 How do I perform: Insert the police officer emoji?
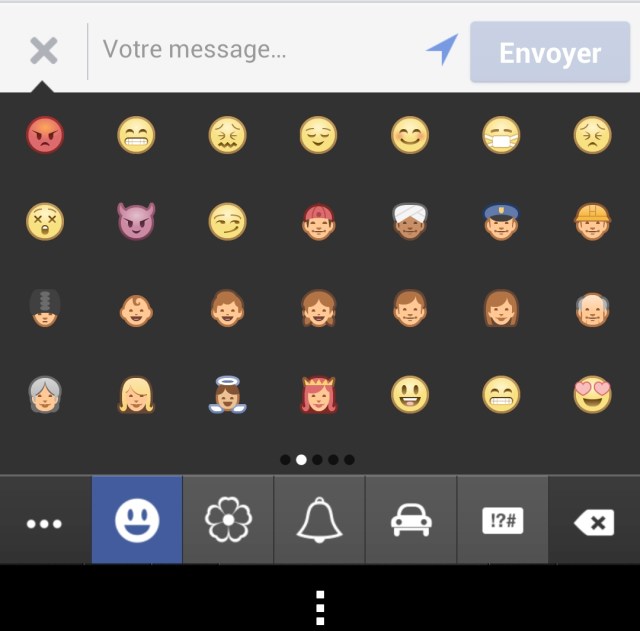pos(501,221)
